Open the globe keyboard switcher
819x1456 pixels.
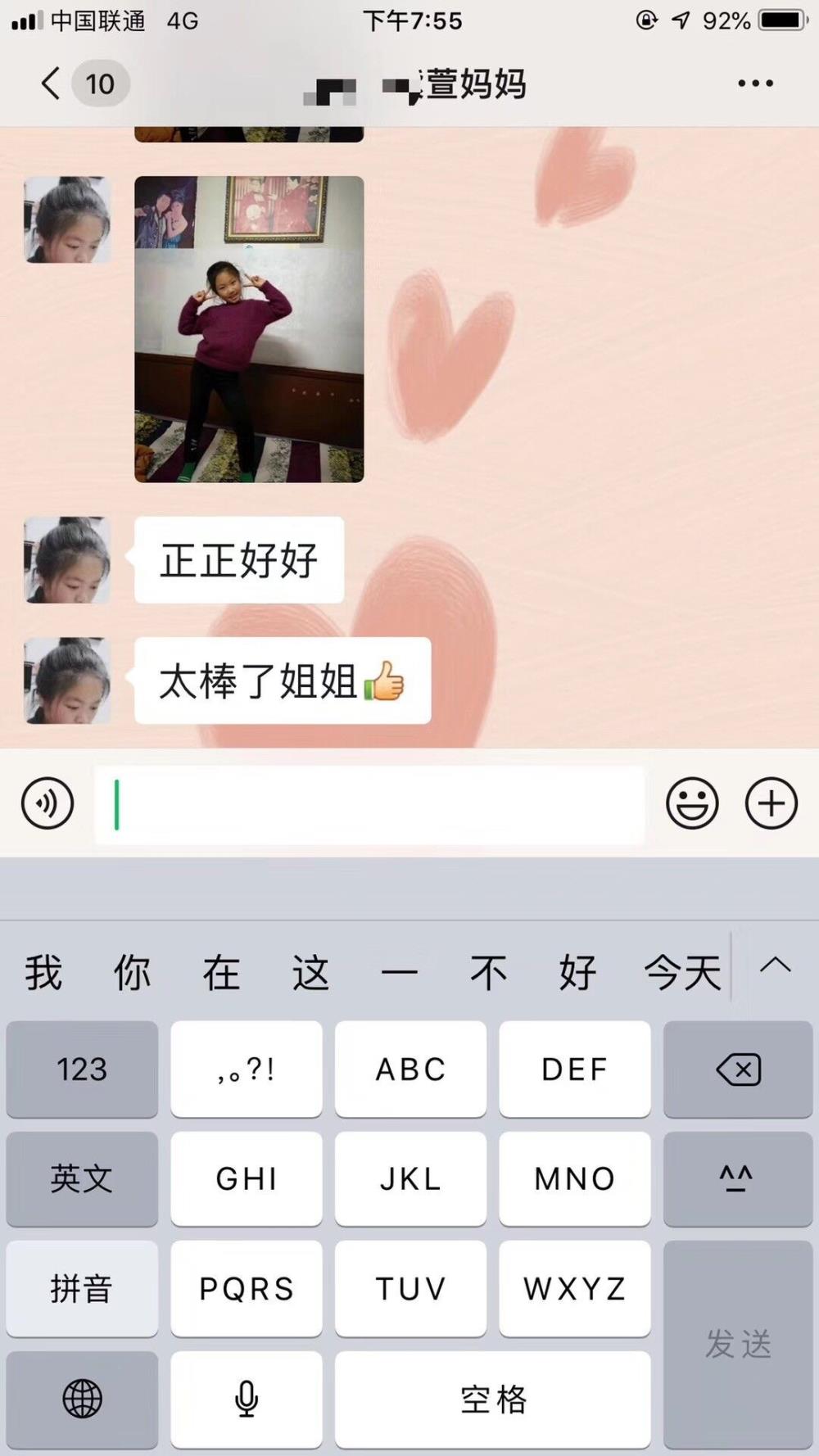(82, 1399)
